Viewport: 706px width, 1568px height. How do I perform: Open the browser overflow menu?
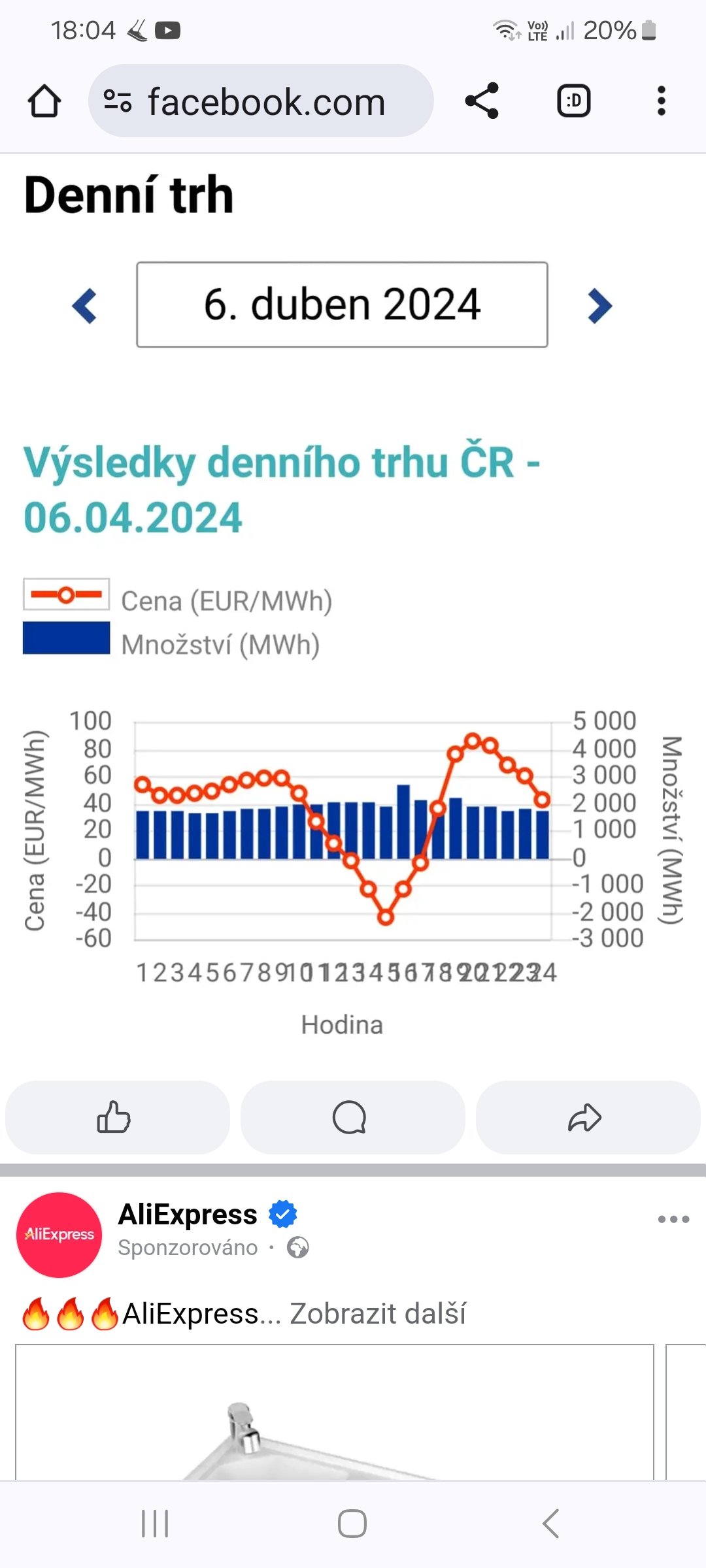tap(661, 101)
